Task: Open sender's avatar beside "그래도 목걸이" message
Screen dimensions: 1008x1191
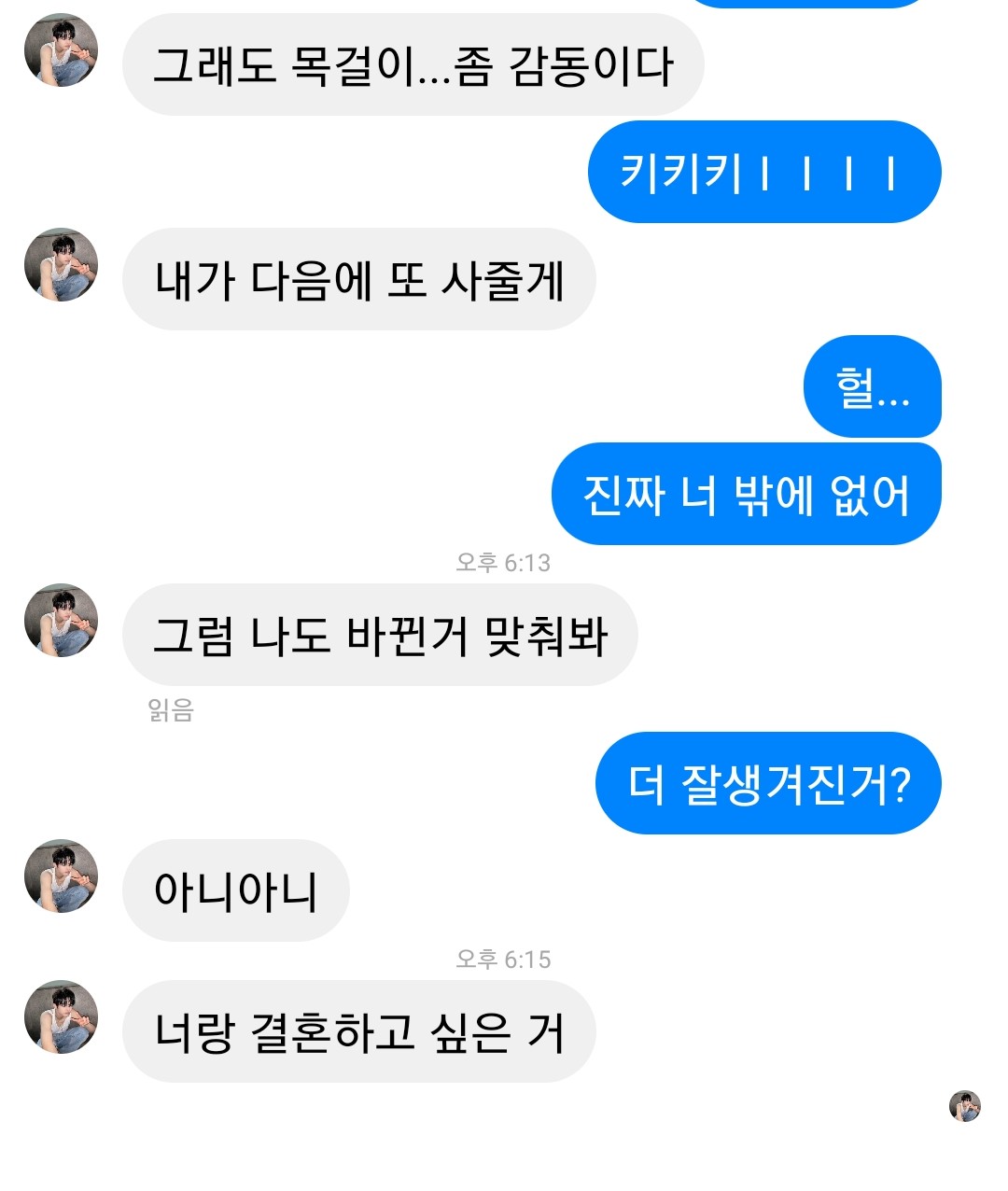Action: (62, 50)
